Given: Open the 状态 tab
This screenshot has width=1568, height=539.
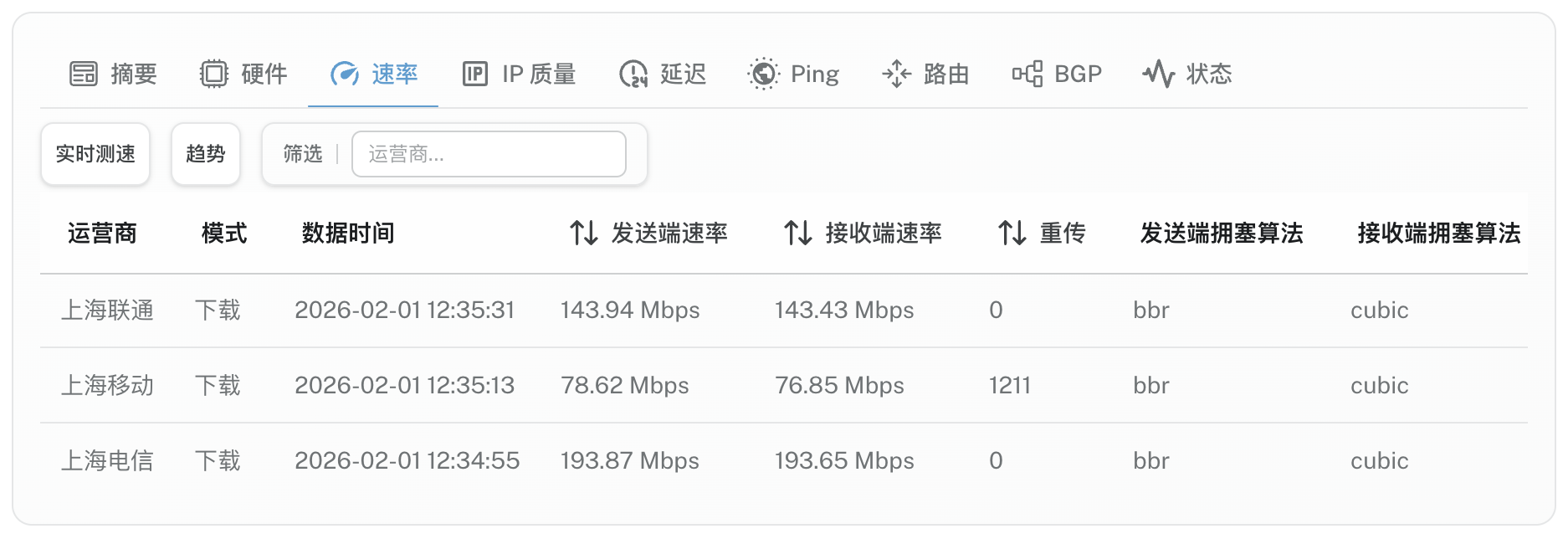Looking at the screenshot, I should pos(1187,74).
